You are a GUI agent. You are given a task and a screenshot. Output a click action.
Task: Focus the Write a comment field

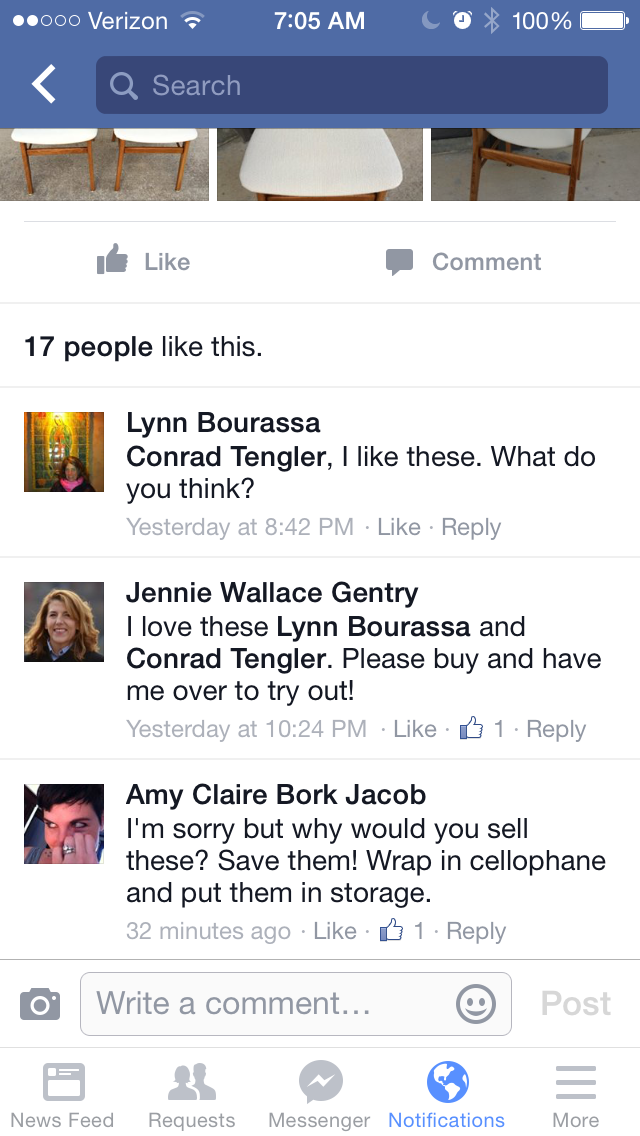(270, 1003)
